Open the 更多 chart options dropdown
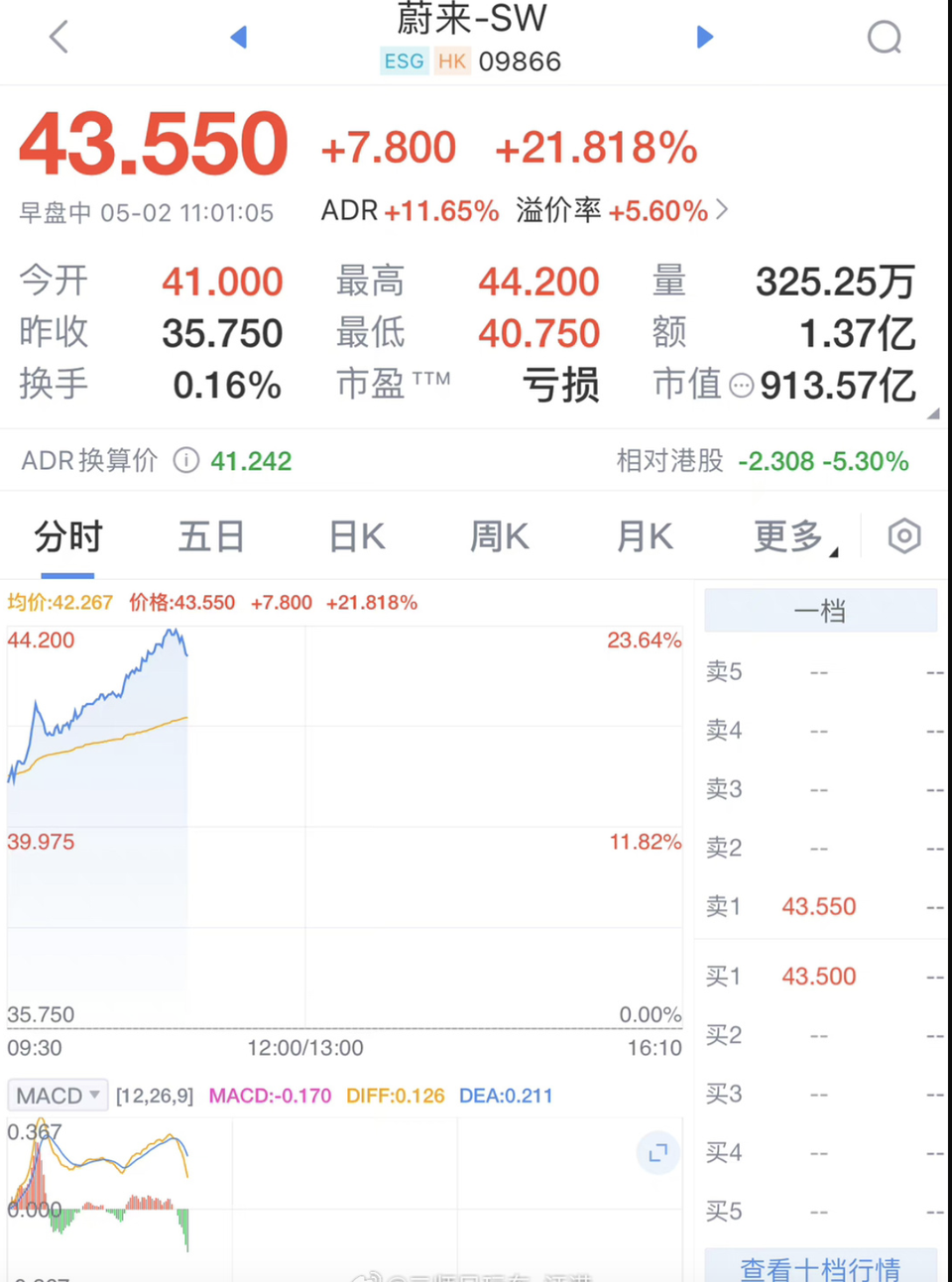This screenshot has height=1282, width=952. (x=793, y=536)
